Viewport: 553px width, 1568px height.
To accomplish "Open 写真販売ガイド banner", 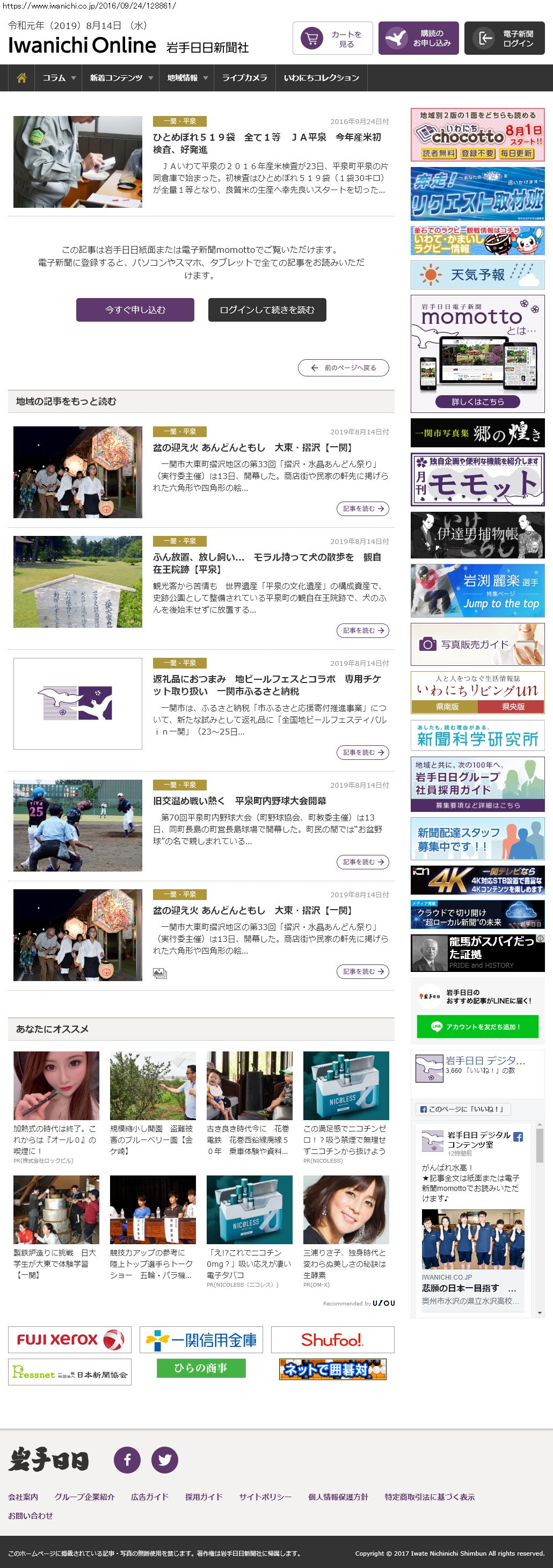I will pos(477,644).
